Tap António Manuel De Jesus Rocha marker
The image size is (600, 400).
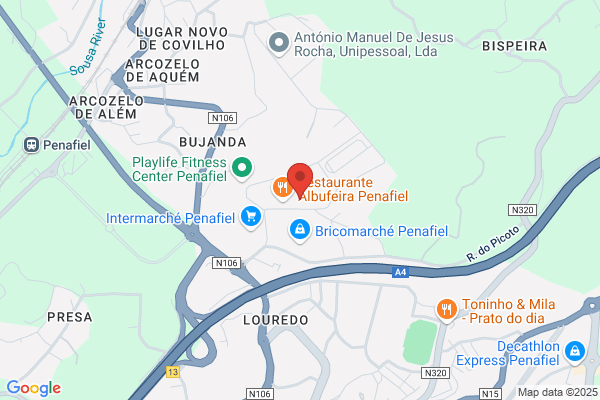pyautogui.click(x=279, y=43)
